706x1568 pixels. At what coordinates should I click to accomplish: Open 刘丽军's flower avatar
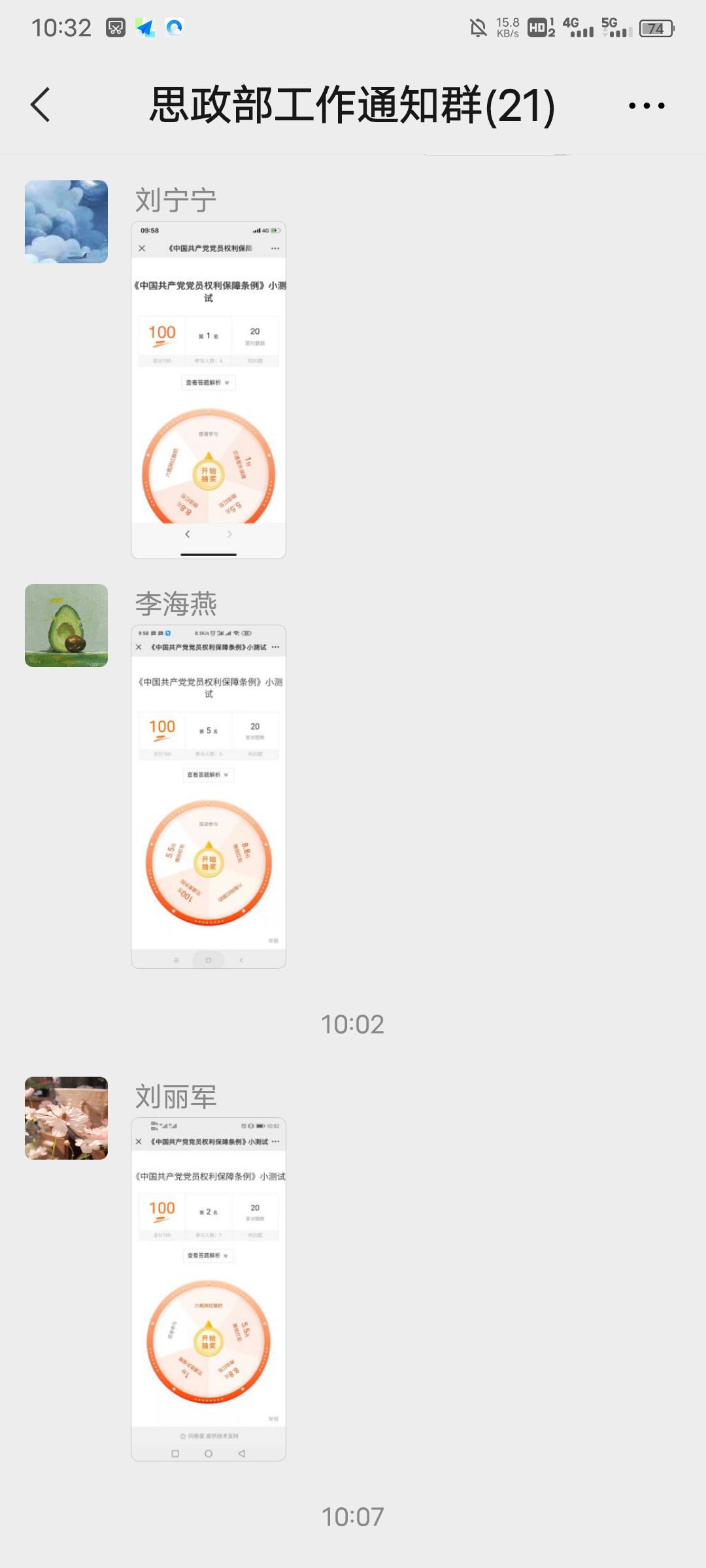66,1118
